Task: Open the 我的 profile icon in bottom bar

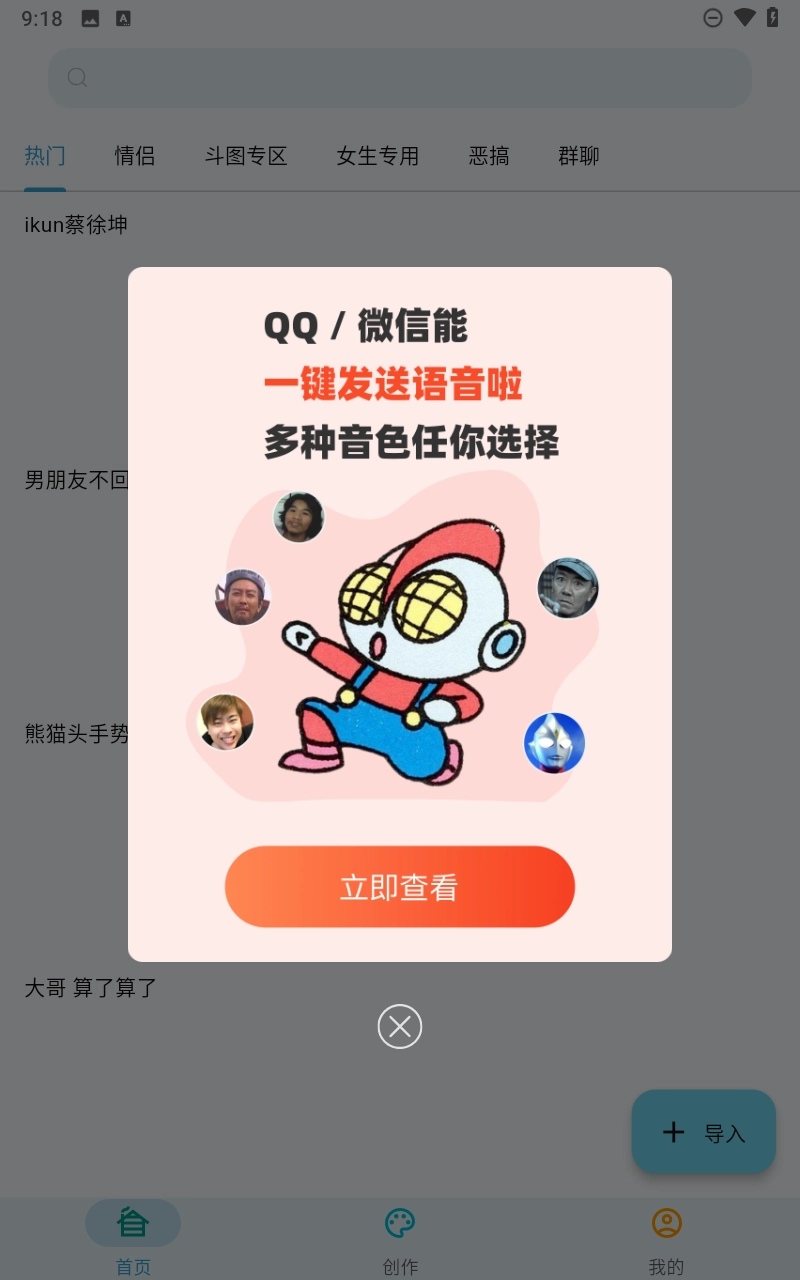Action: coord(666,1222)
